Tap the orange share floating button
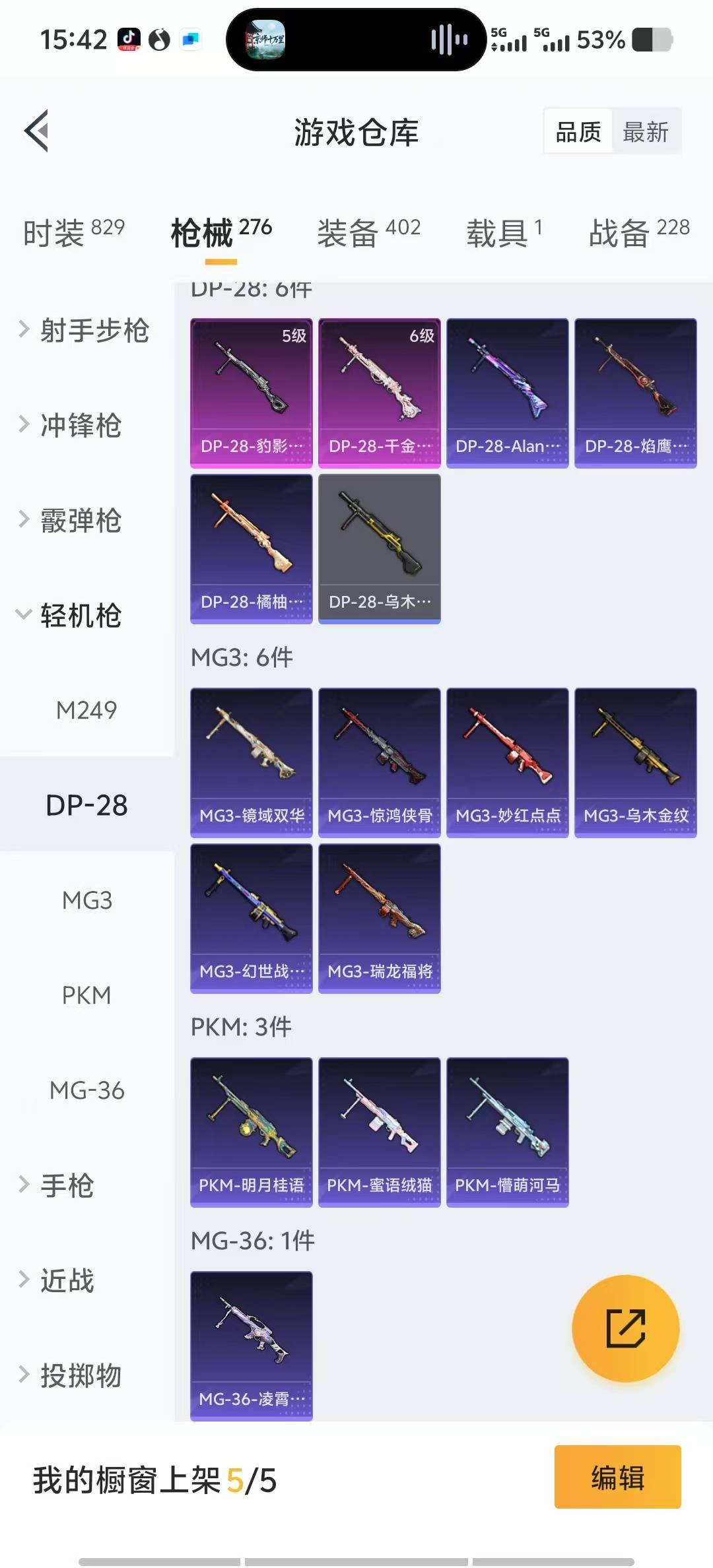Screen dimensions: 713x1568 [625, 1328]
